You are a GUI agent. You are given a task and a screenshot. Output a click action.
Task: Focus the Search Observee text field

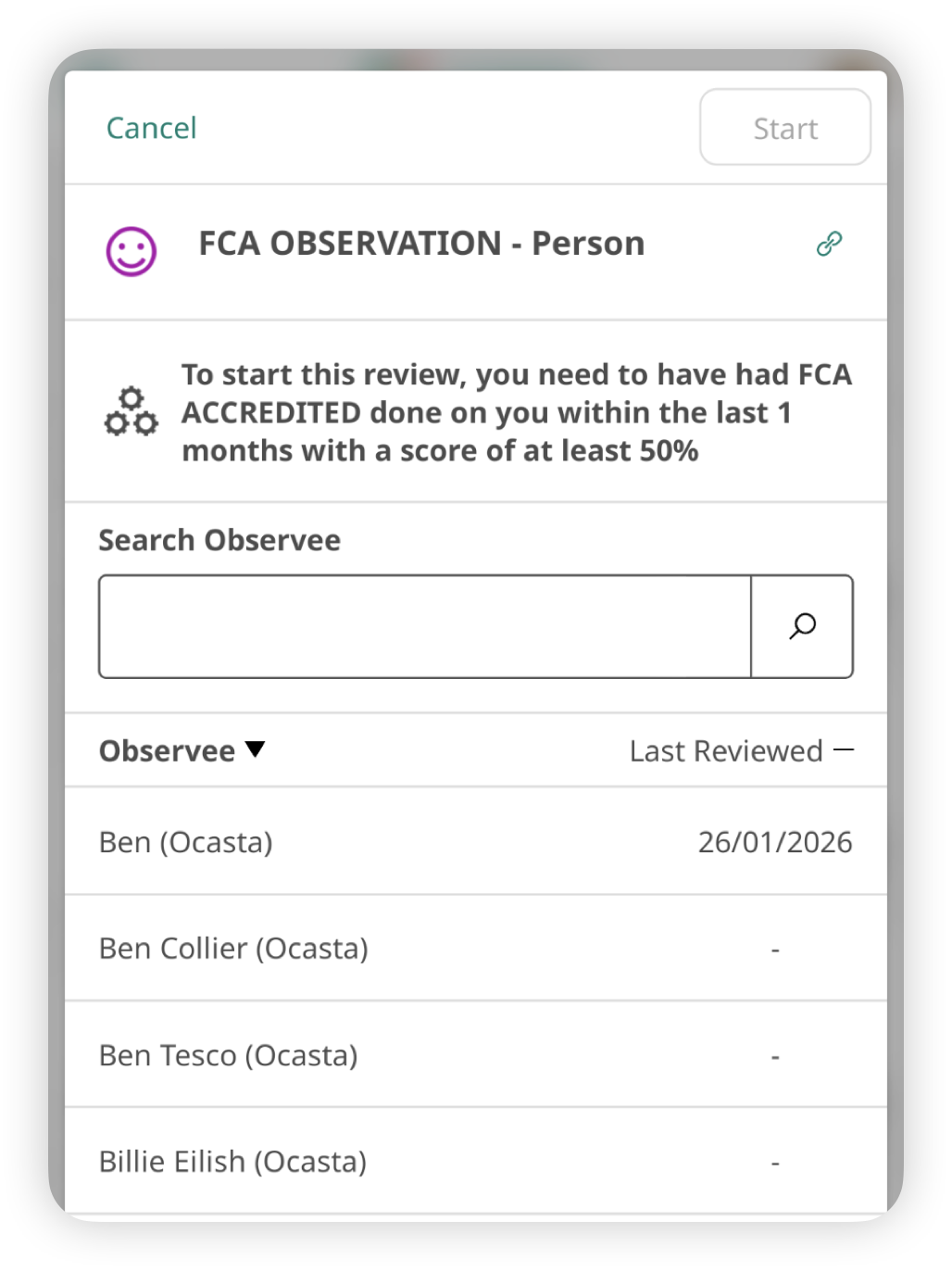424,627
